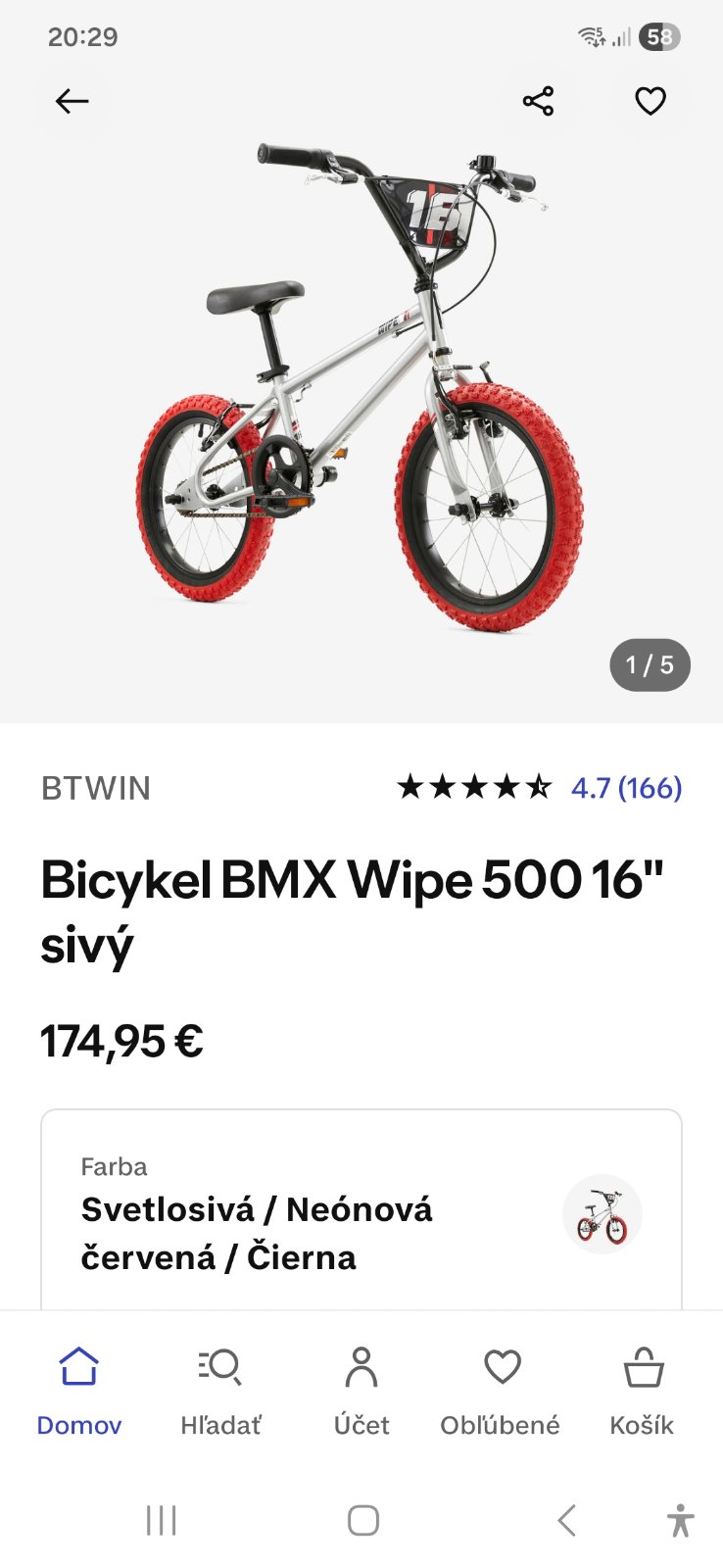Share this BMX bike product
Viewport: 723px width, 1568px height.
click(538, 101)
